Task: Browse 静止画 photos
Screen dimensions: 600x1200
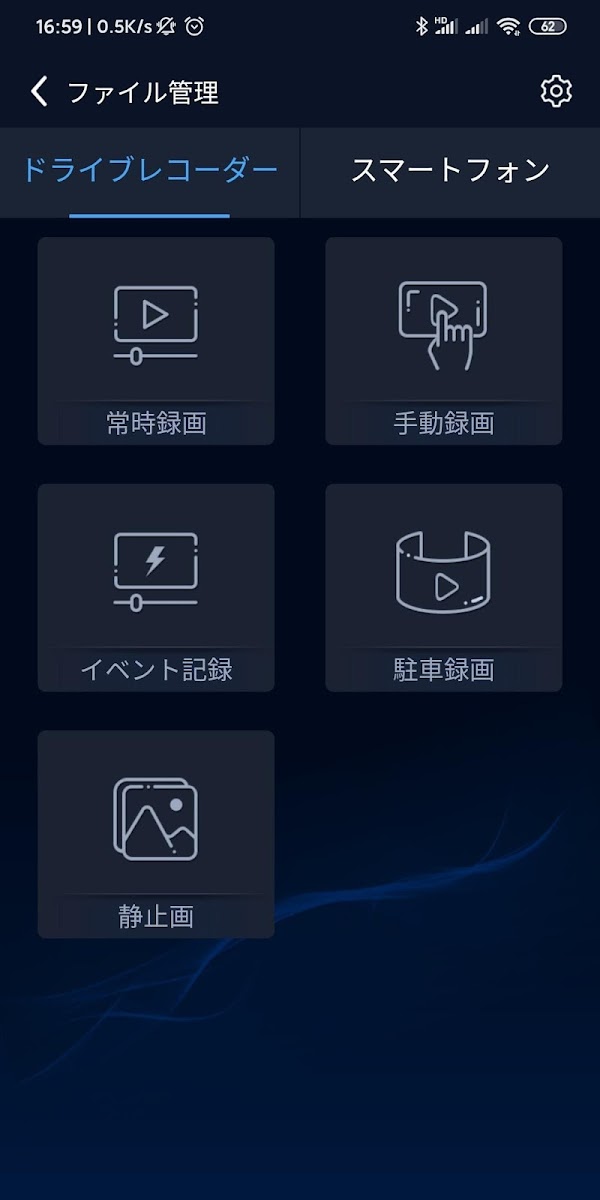Action: click(156, 834)
